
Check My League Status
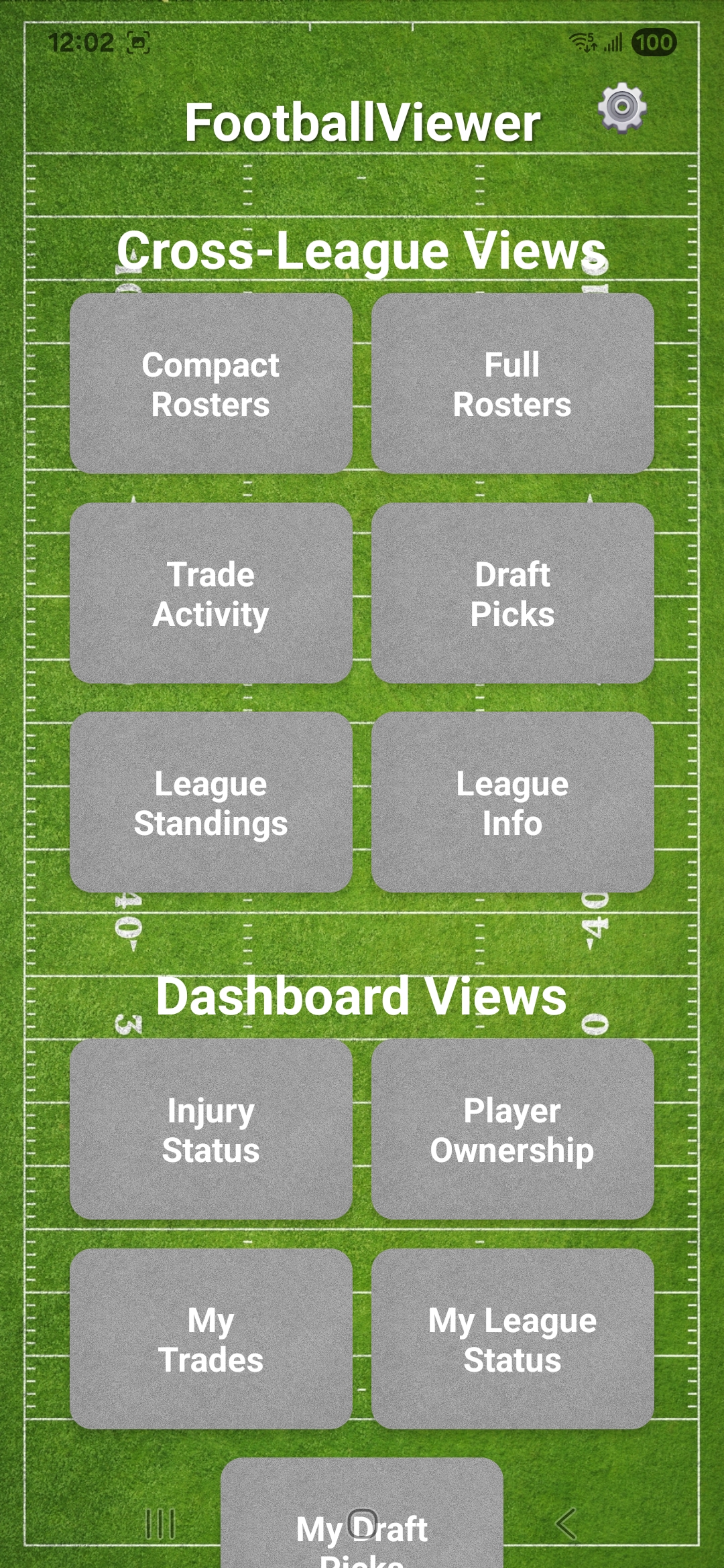pyautogui.click(x=512, y=1339)
